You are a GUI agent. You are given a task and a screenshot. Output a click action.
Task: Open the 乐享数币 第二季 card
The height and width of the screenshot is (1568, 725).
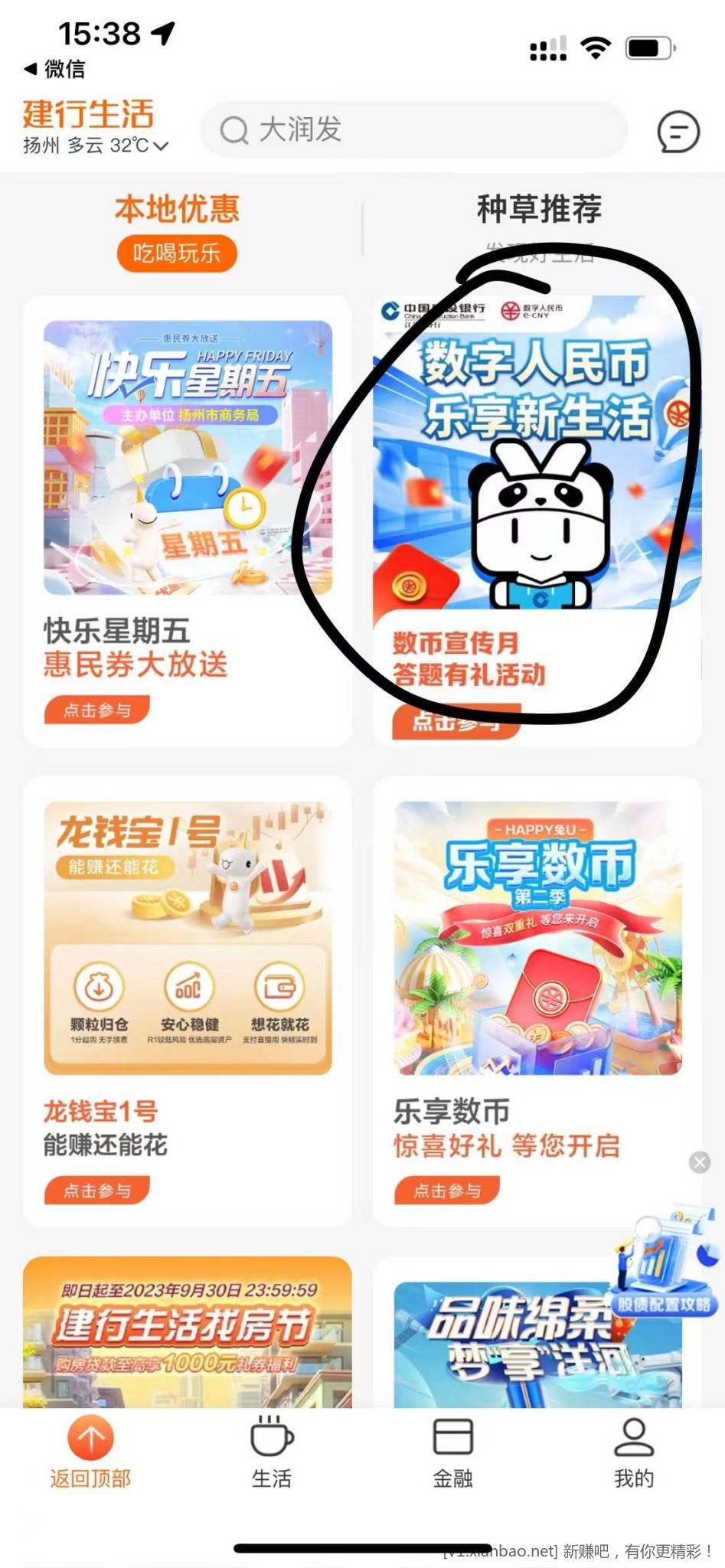click(537, 938)
